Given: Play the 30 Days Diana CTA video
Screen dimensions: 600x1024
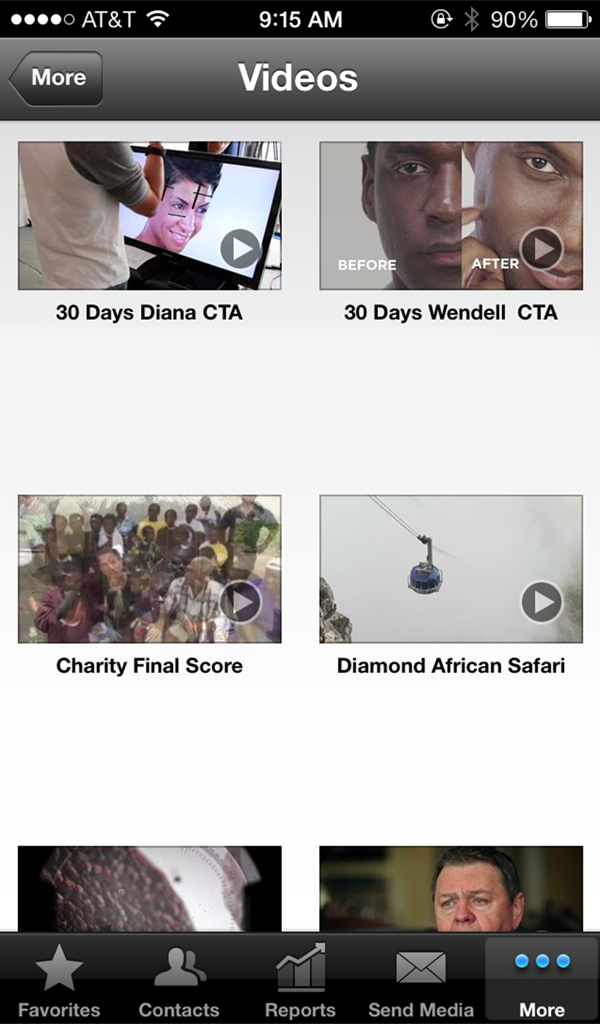Looking at the screenshot, I should pos(150,216).
